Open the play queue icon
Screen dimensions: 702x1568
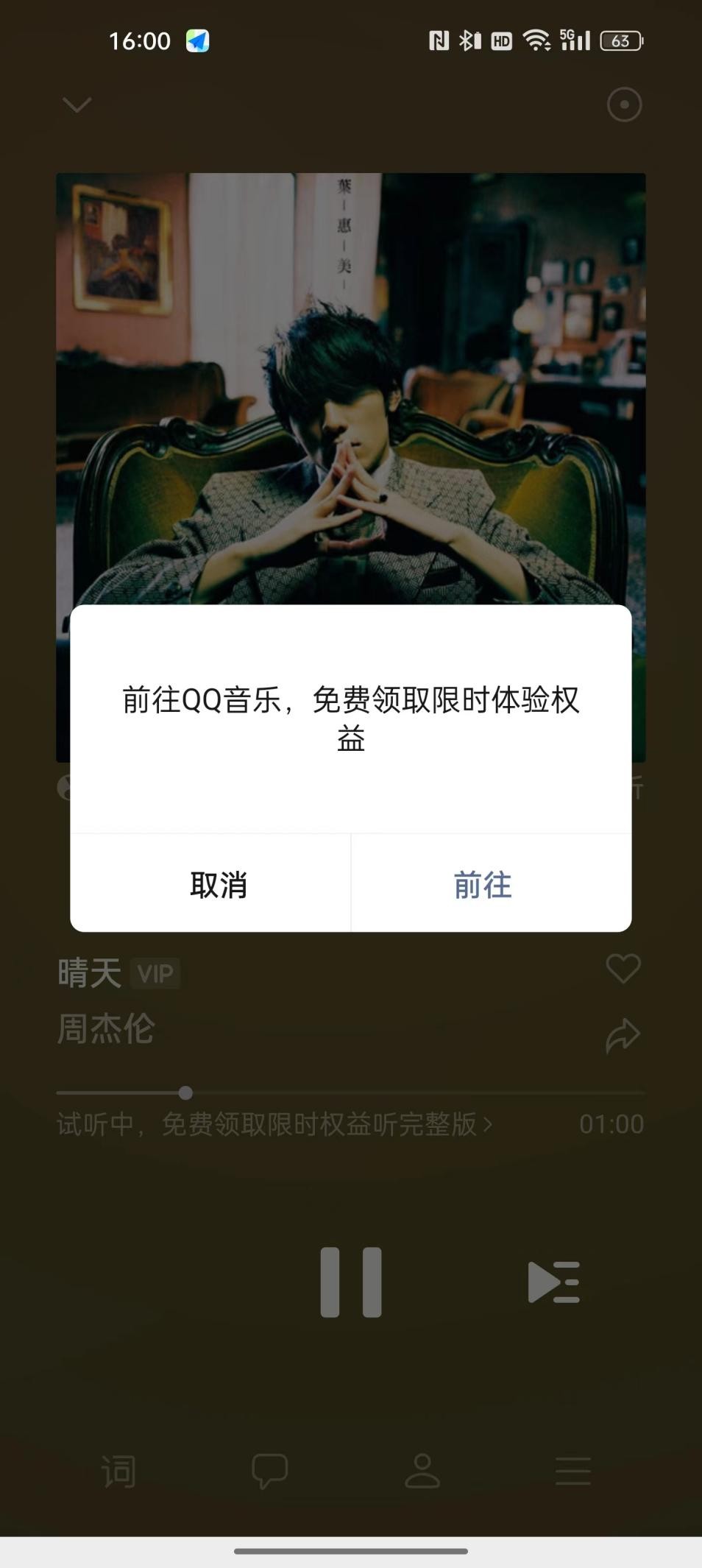pos(553,1280)
